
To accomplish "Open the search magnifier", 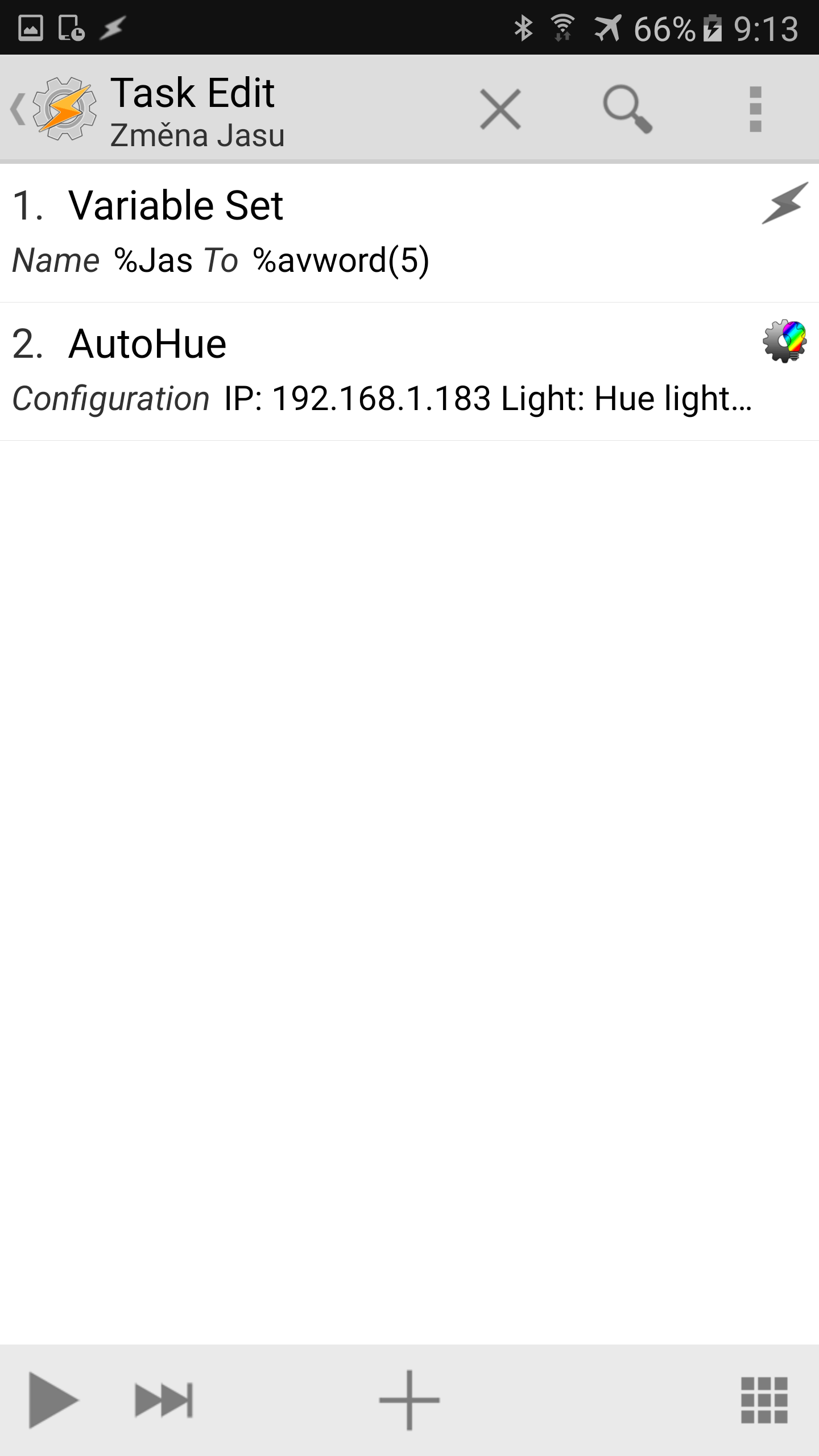I will point(627,109).
